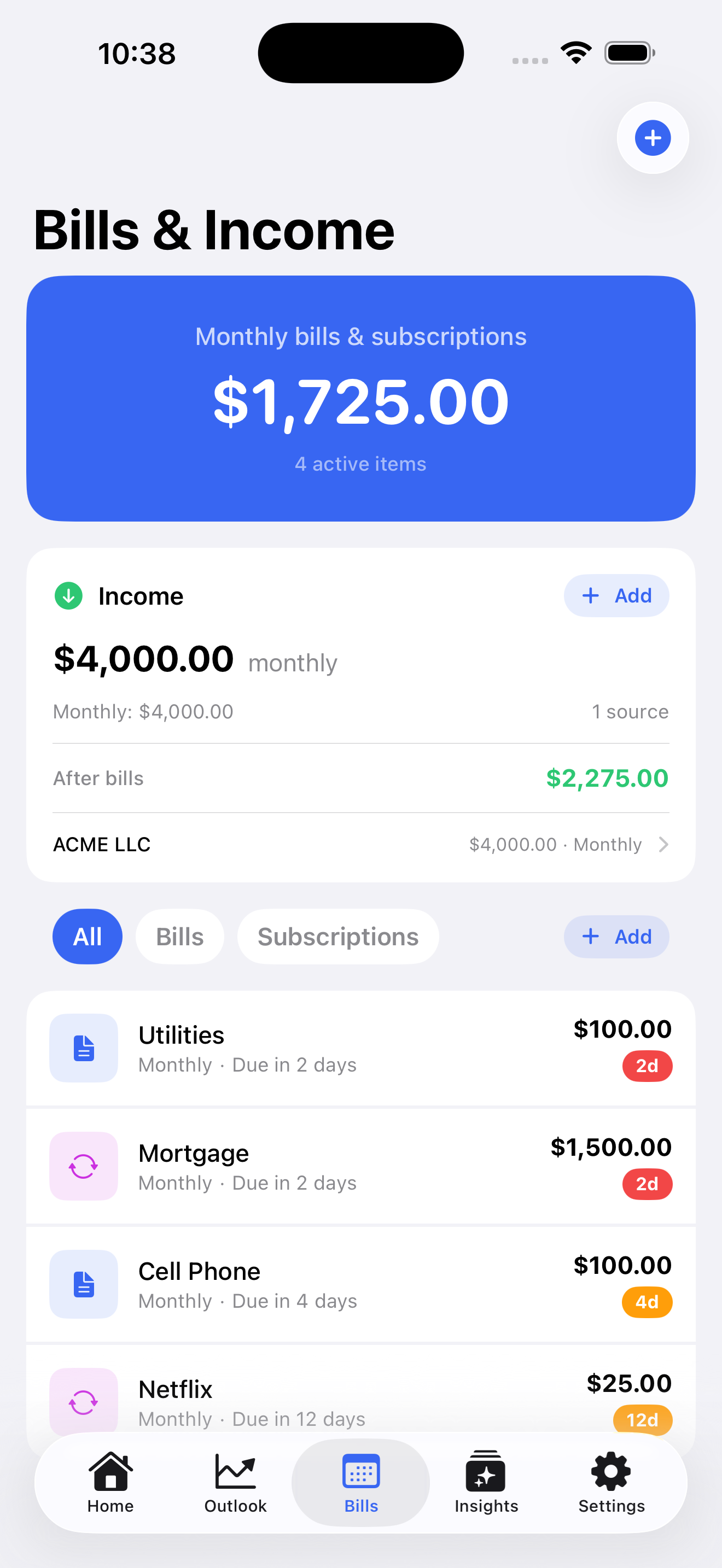Switch to the Outlook tab
722x1568 pixels.
(235, 1482)
